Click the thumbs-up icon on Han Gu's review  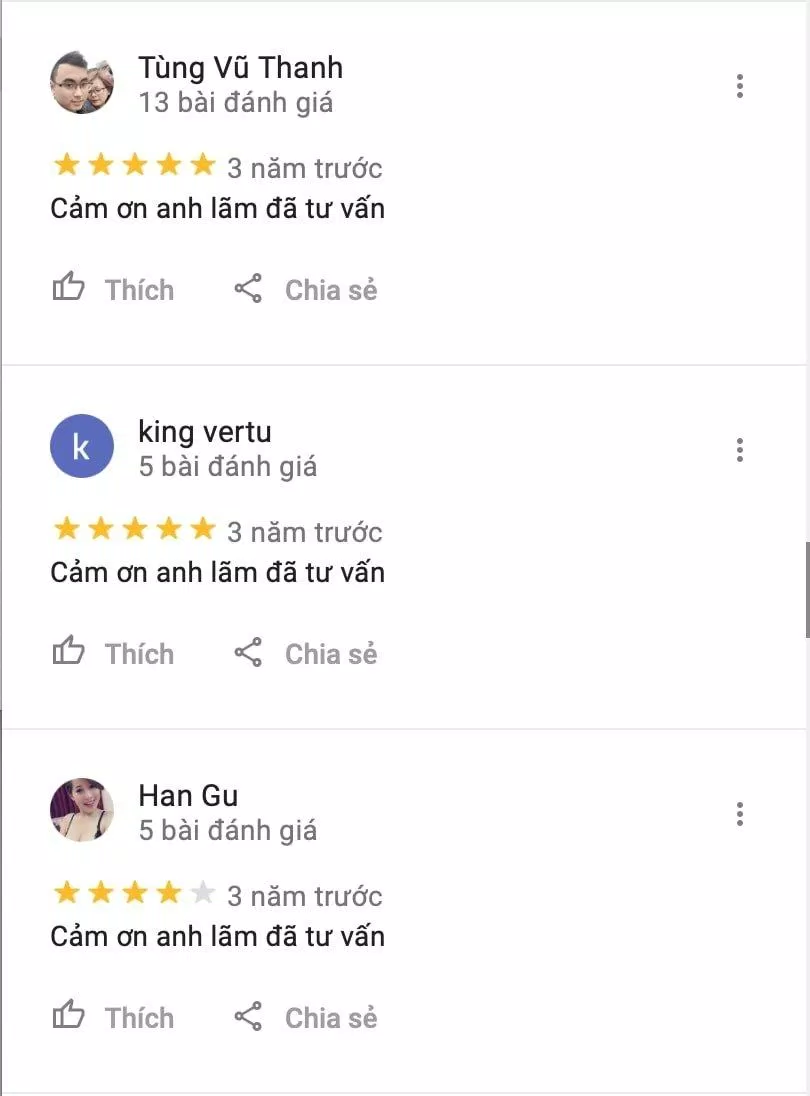click(x=68, y=1016)
